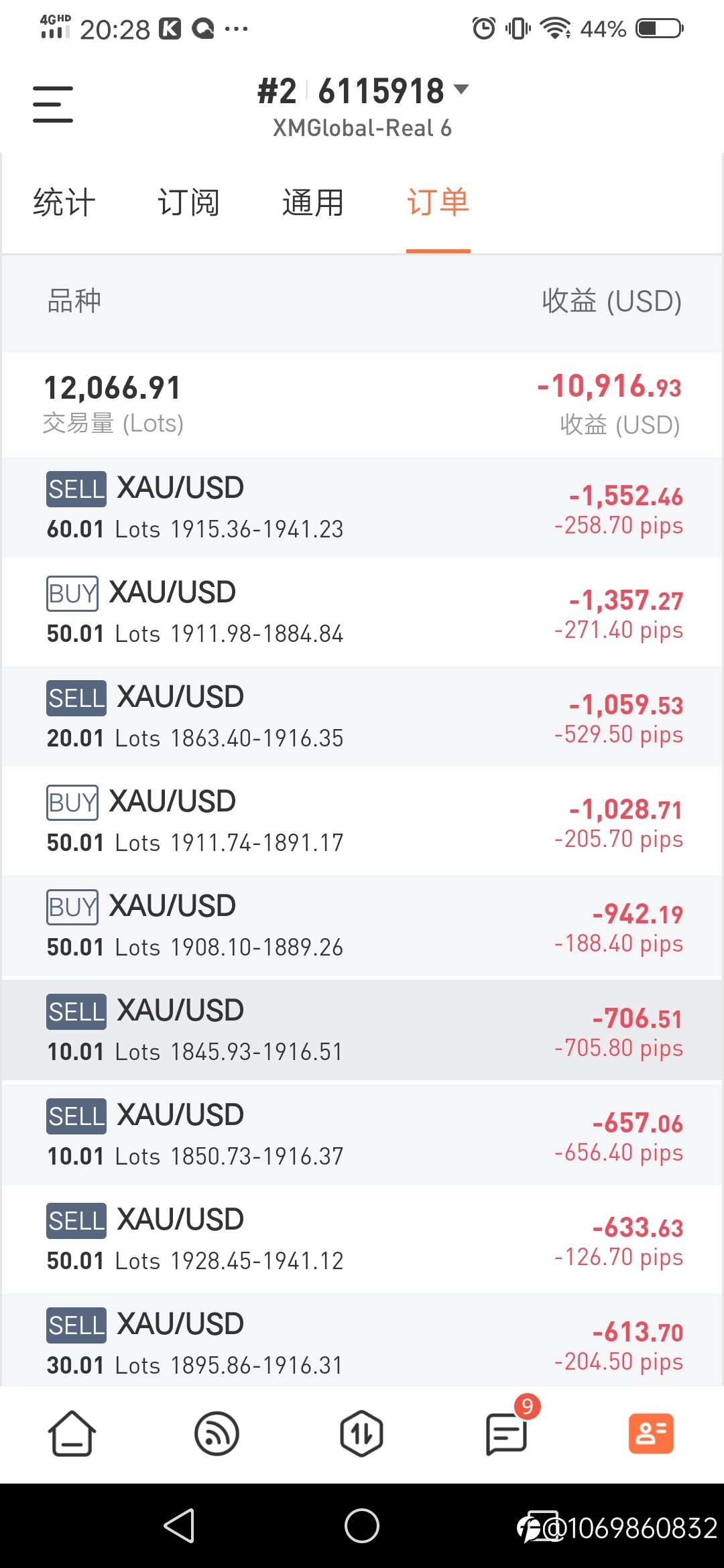The image size is (724, 1568).
Task: Select the 订单 tab
Action: click(x=438, y=202)
